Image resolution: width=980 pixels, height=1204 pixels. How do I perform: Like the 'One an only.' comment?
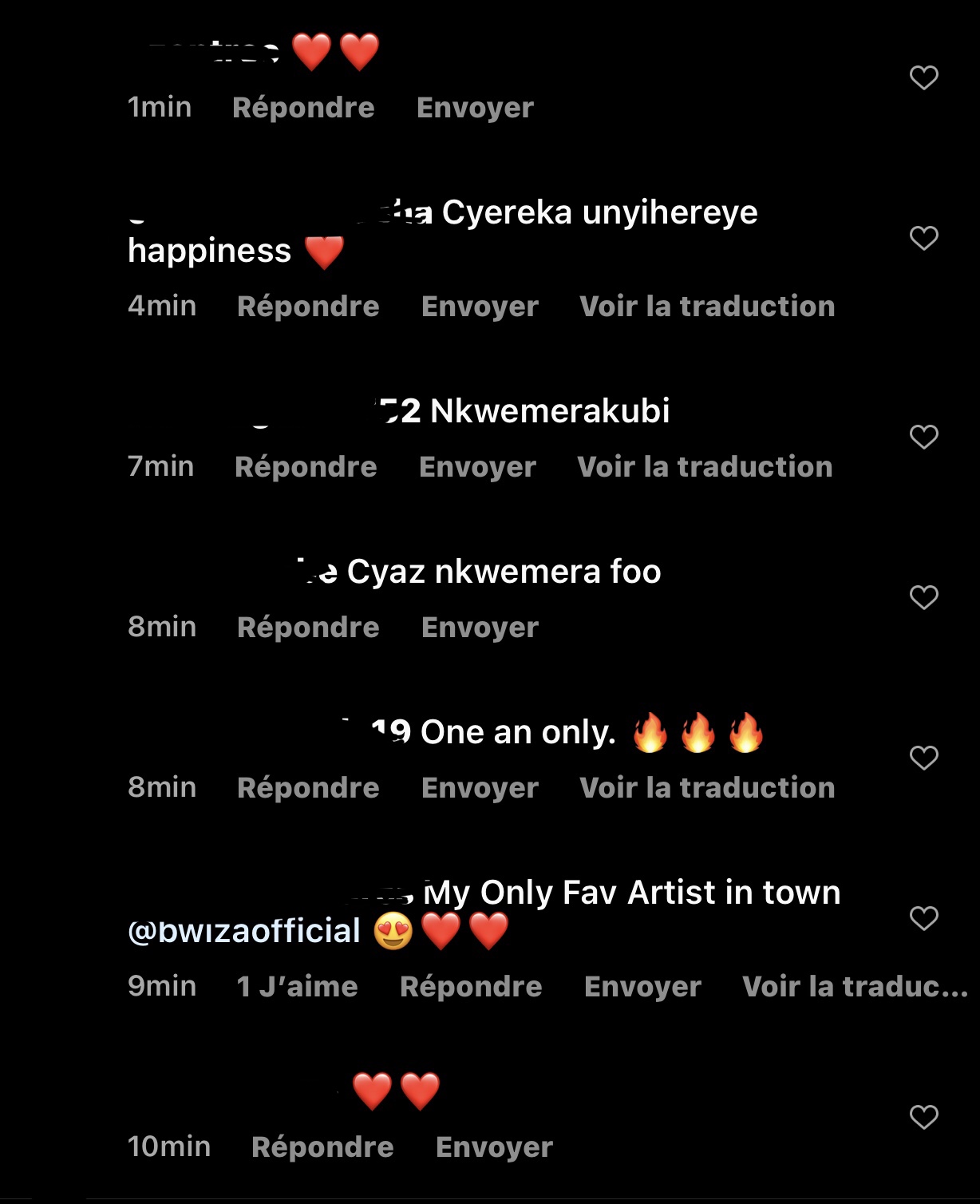[923, 758]
